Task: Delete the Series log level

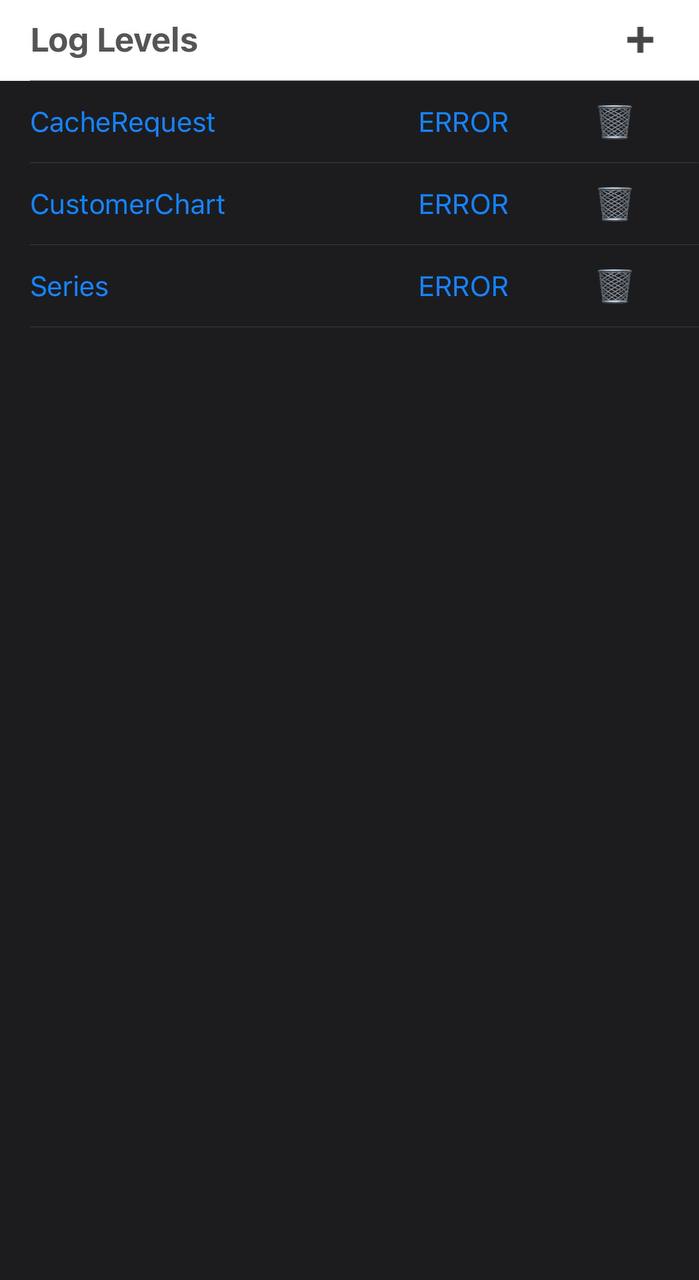Action: [x=614, y=286]
